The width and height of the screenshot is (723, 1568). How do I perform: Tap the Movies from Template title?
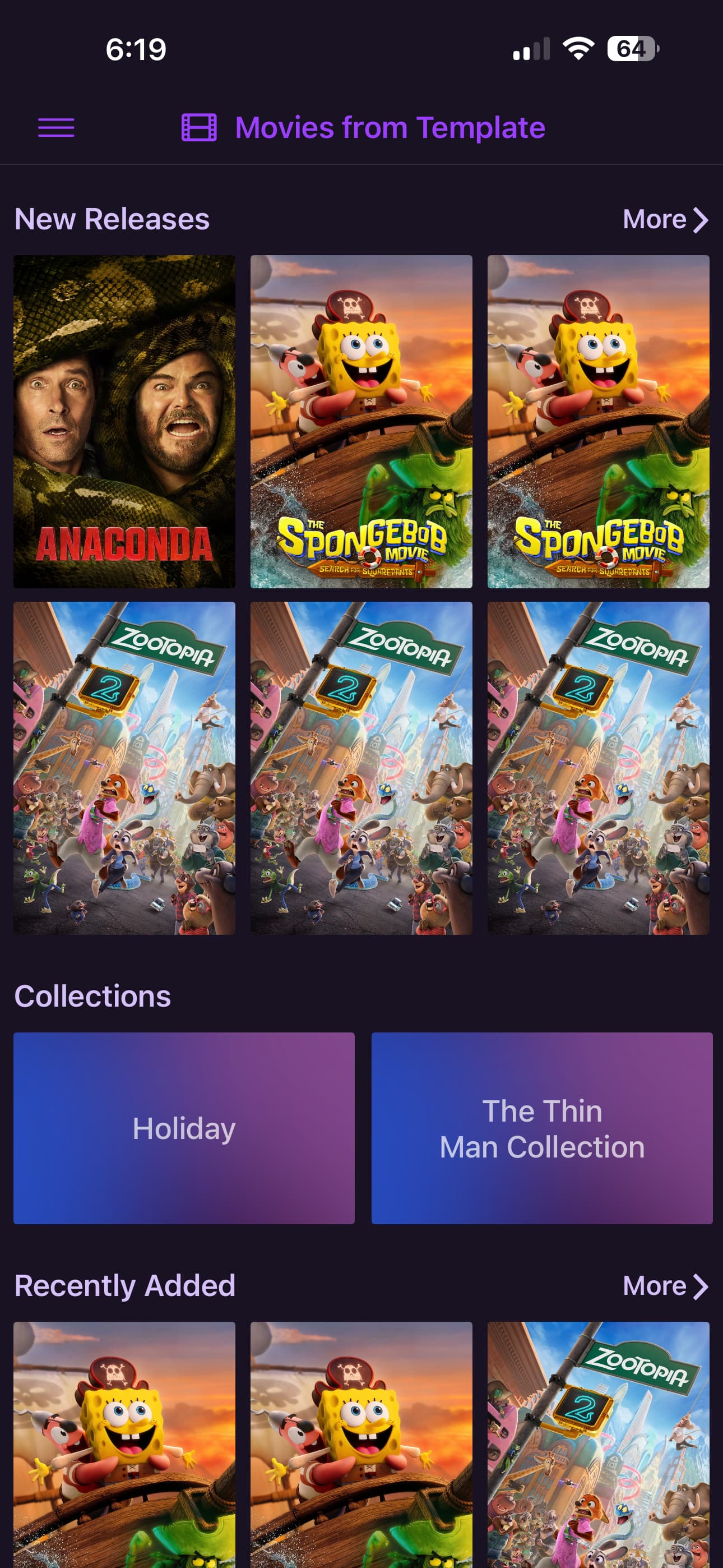pyautogui.click(x=390, y=128)
